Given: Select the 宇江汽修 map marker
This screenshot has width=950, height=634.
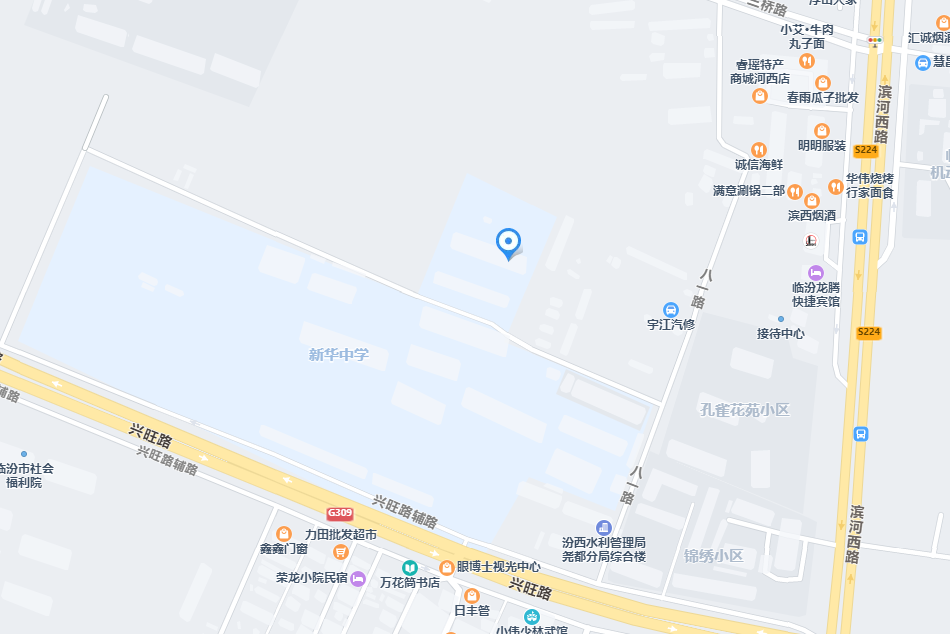Looking at the screenshot, I should pos(670,310).
